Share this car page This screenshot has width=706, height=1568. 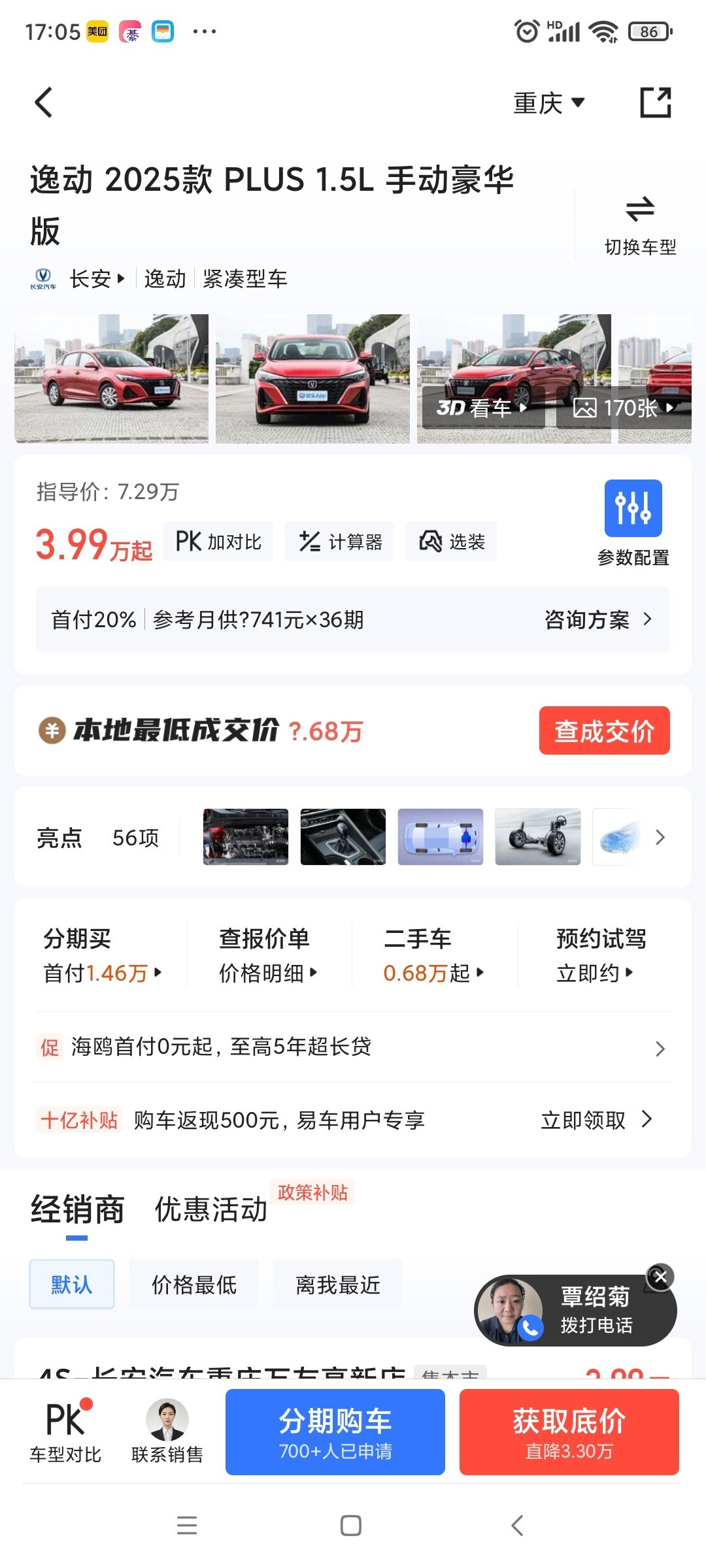click(x=655, y=103)
